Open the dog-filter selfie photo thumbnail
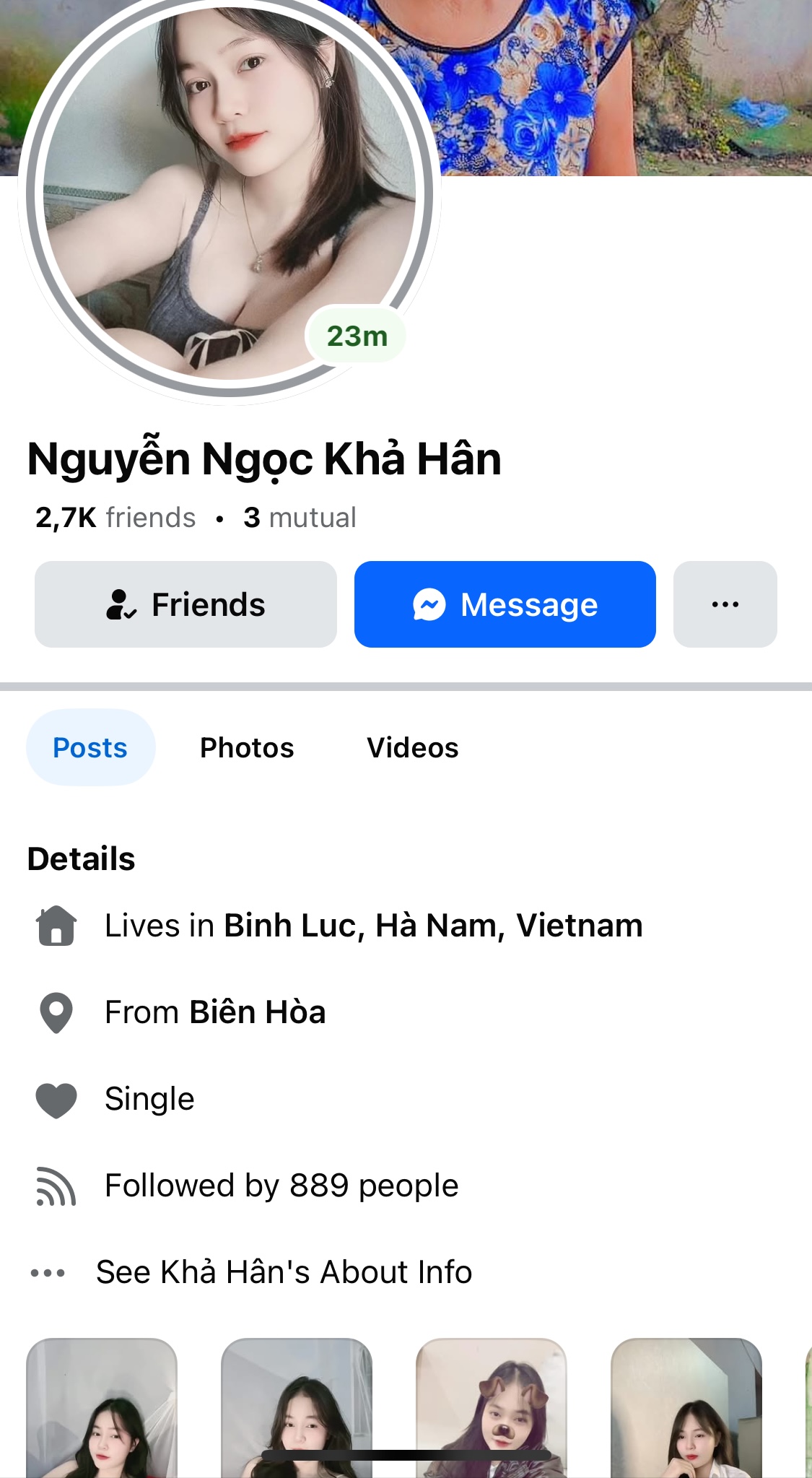This screenshot has height=1478, width=812. pos(491,1408)
